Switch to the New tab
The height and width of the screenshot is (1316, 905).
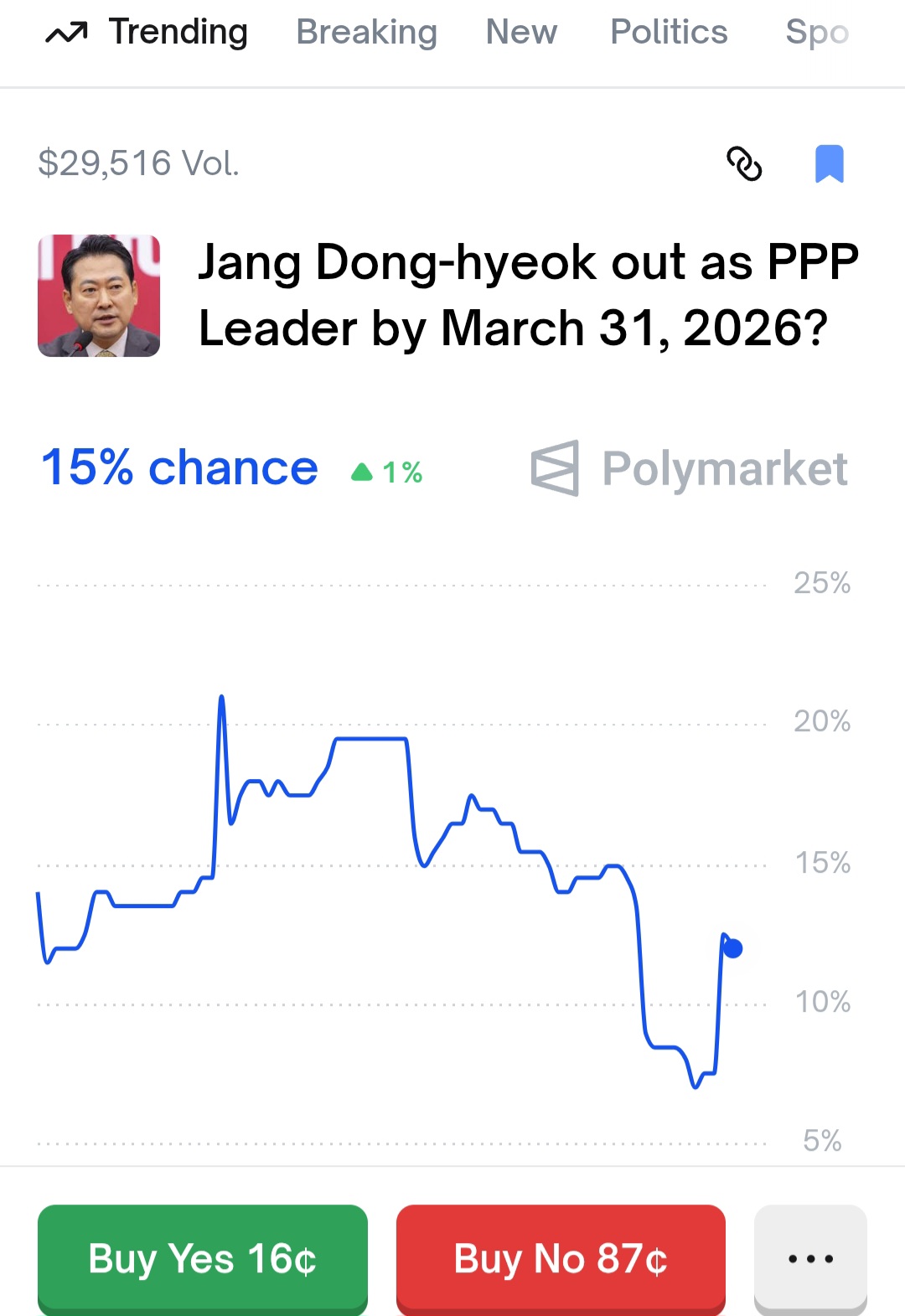(x=521, y=33)
